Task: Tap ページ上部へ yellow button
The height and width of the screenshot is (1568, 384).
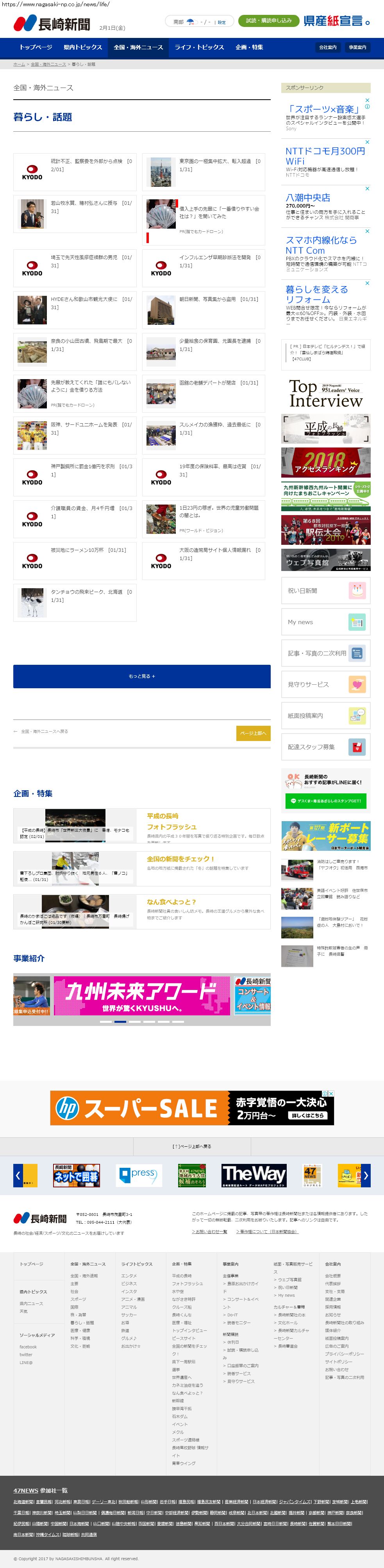Action: [253, 733]
